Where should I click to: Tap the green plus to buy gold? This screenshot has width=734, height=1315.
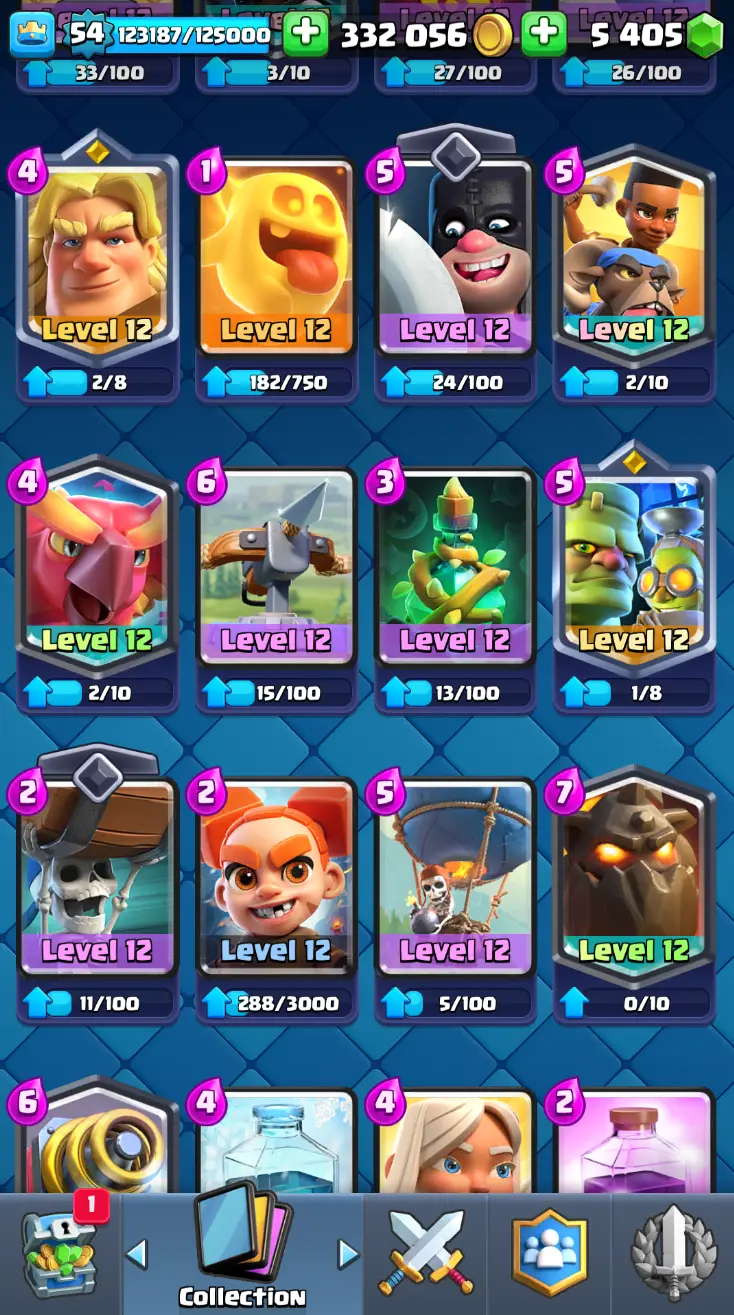[305, 34]
